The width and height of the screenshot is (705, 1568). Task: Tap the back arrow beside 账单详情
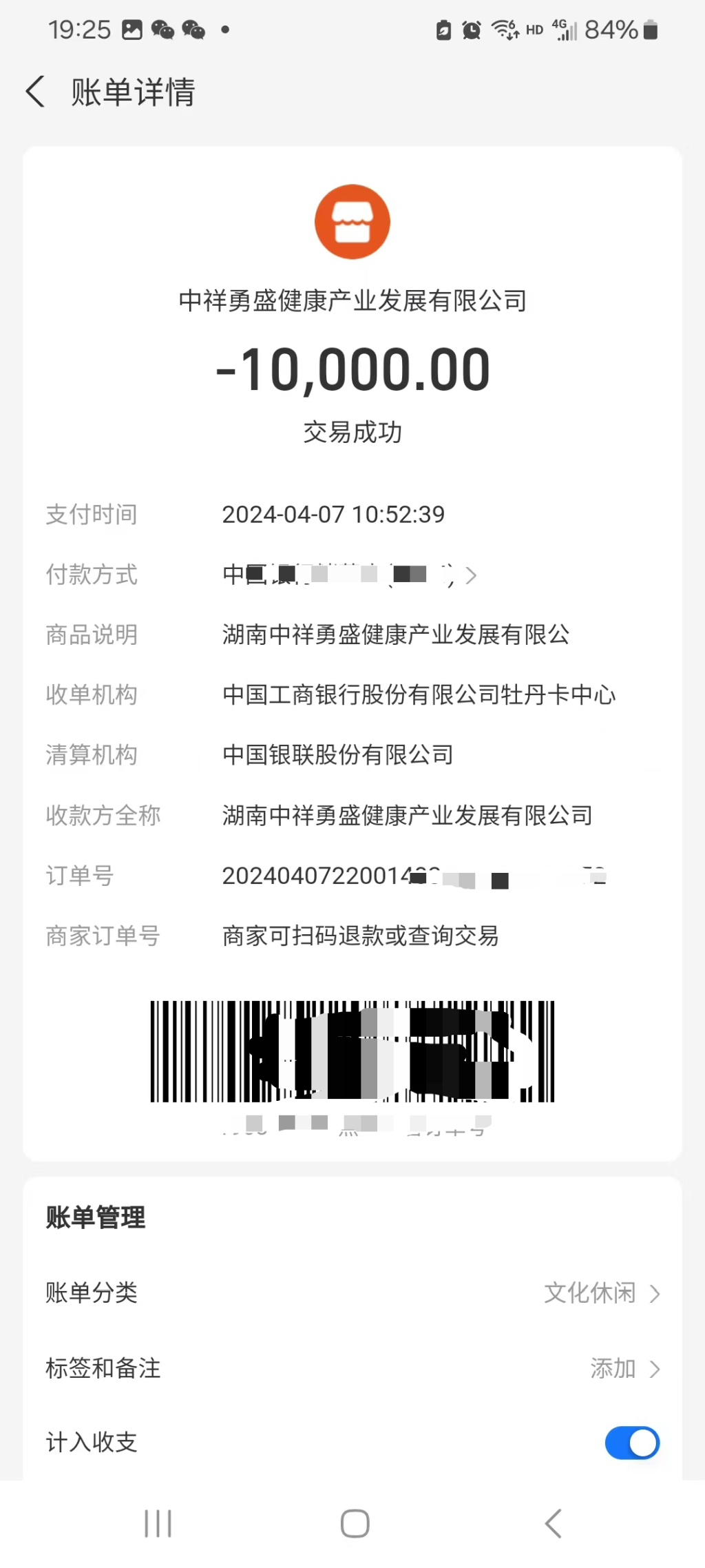point(34,90)
